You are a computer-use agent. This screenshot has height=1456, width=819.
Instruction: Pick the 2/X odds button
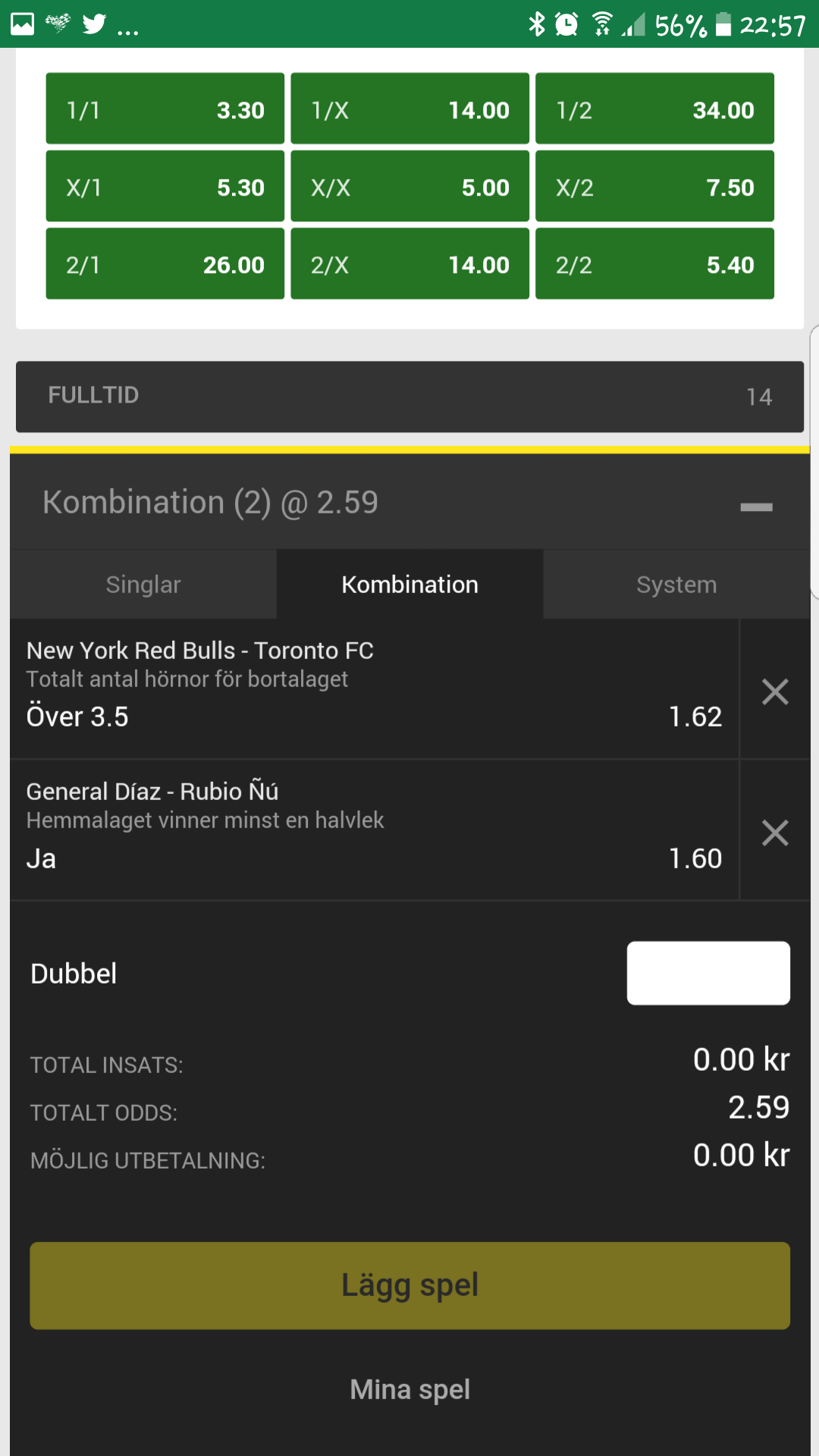[x=409, y=264]
